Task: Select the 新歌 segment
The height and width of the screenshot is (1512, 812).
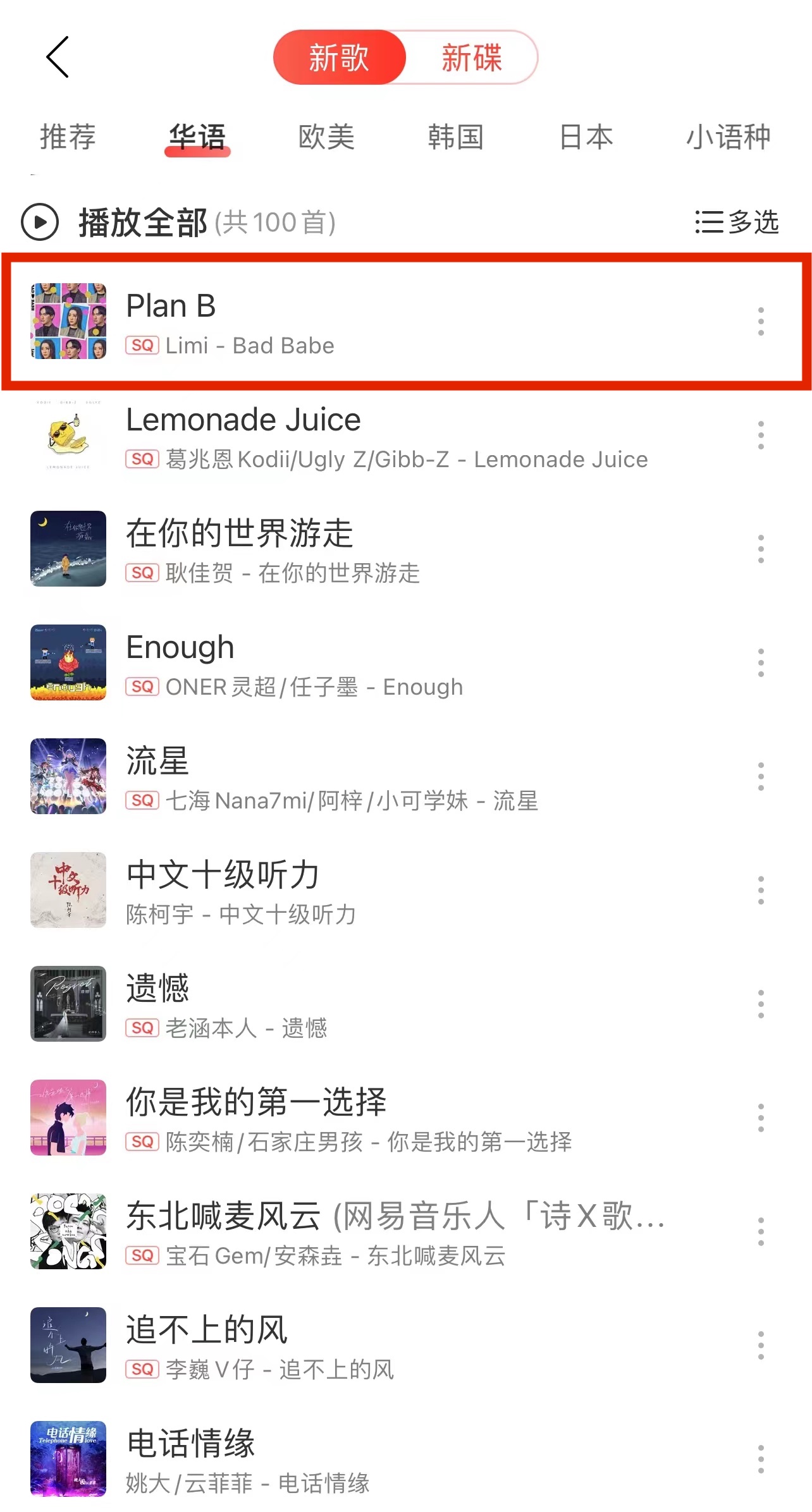Action: point(339,58)
